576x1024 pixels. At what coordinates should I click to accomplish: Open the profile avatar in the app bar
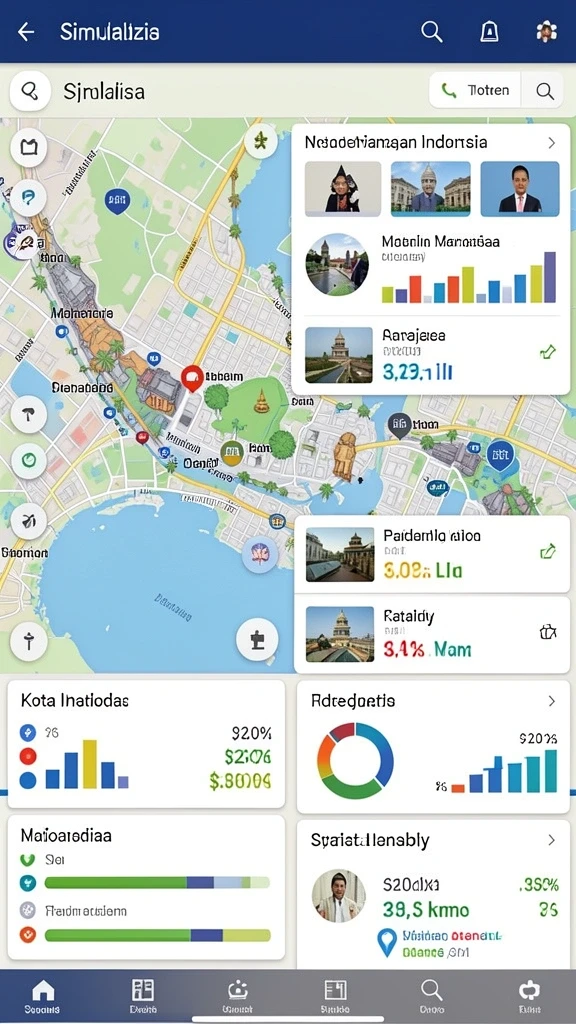click(546, 31)
